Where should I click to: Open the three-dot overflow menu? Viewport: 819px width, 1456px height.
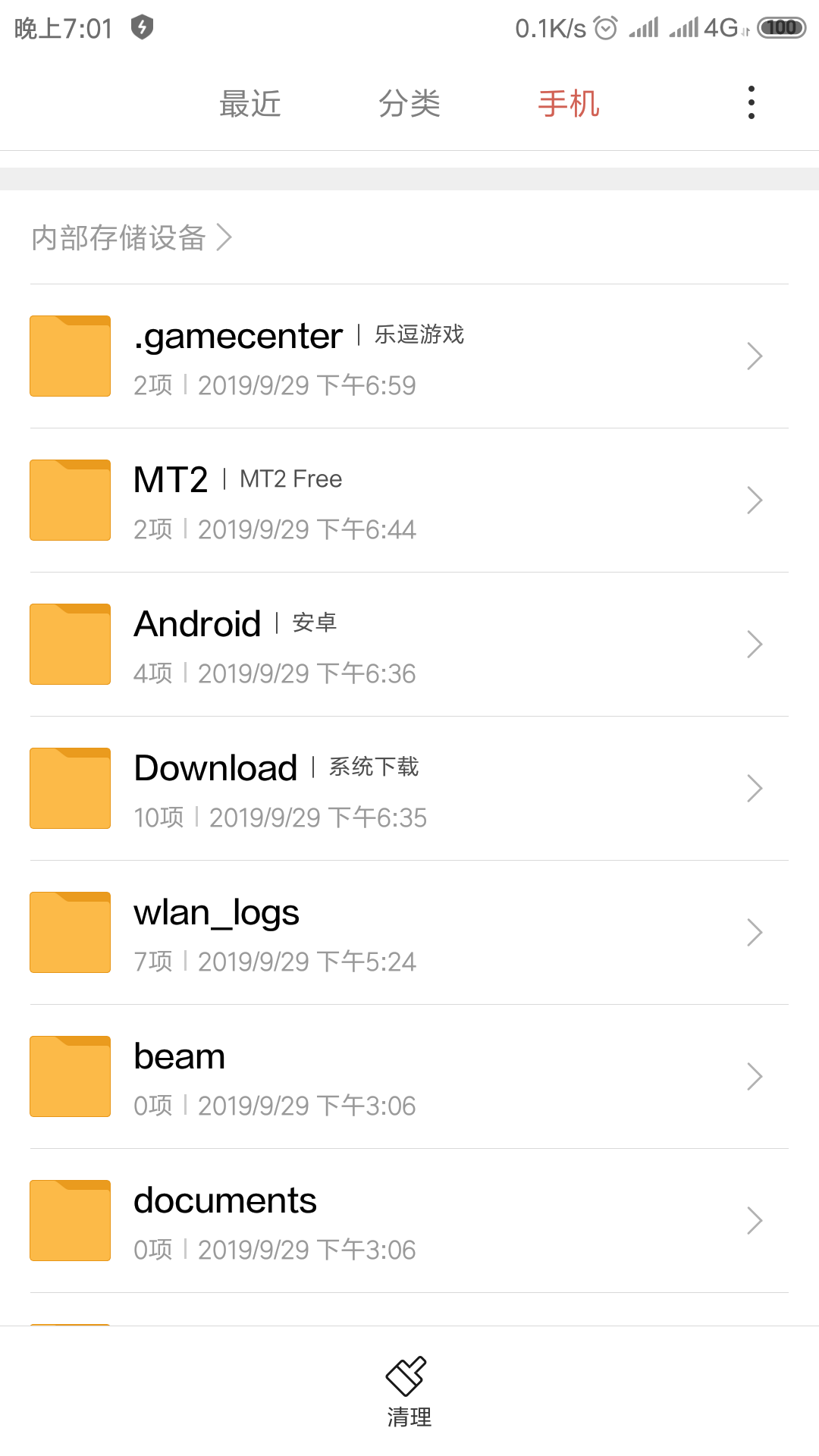pos(751,102)
